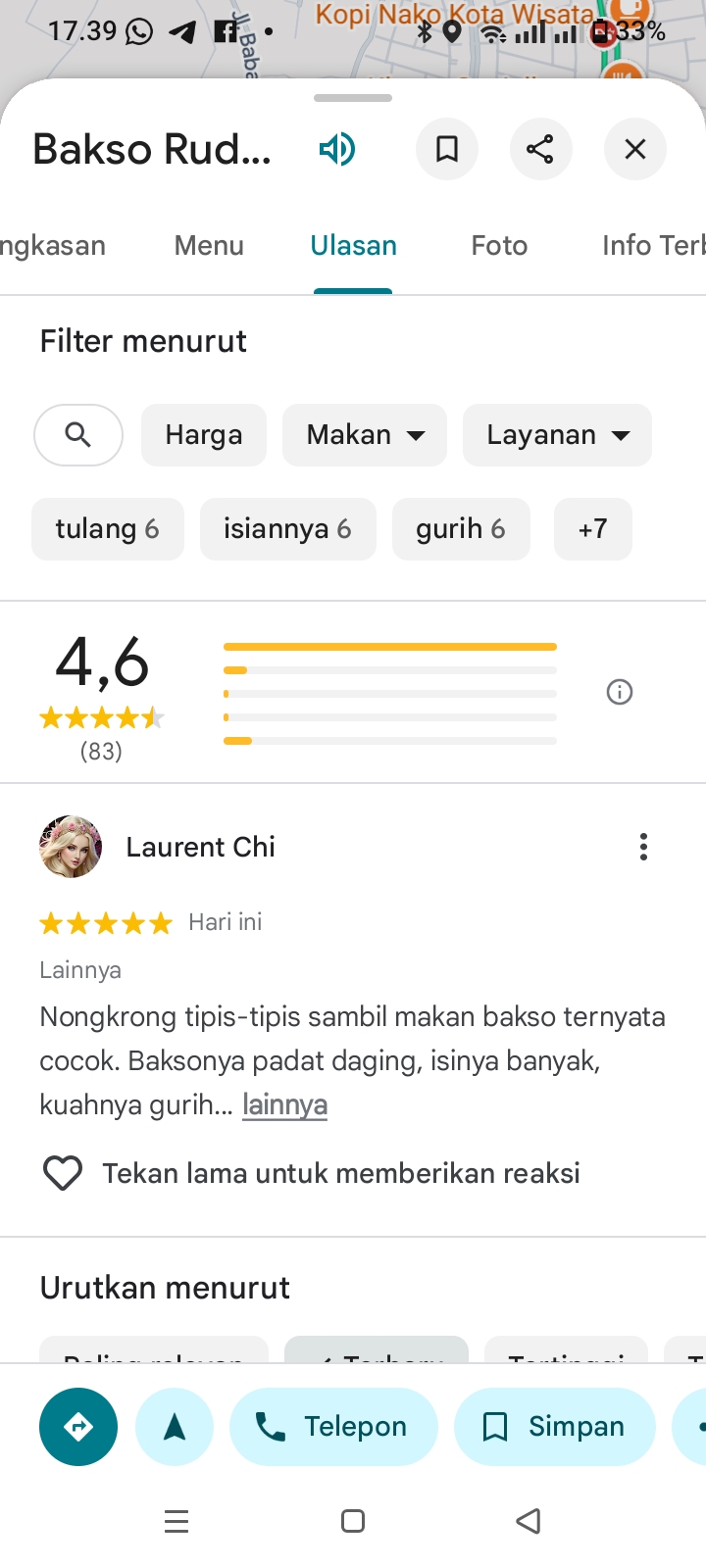
Task: Close the place details sheet
Action: pyautogui.click(x=635, y=149)
